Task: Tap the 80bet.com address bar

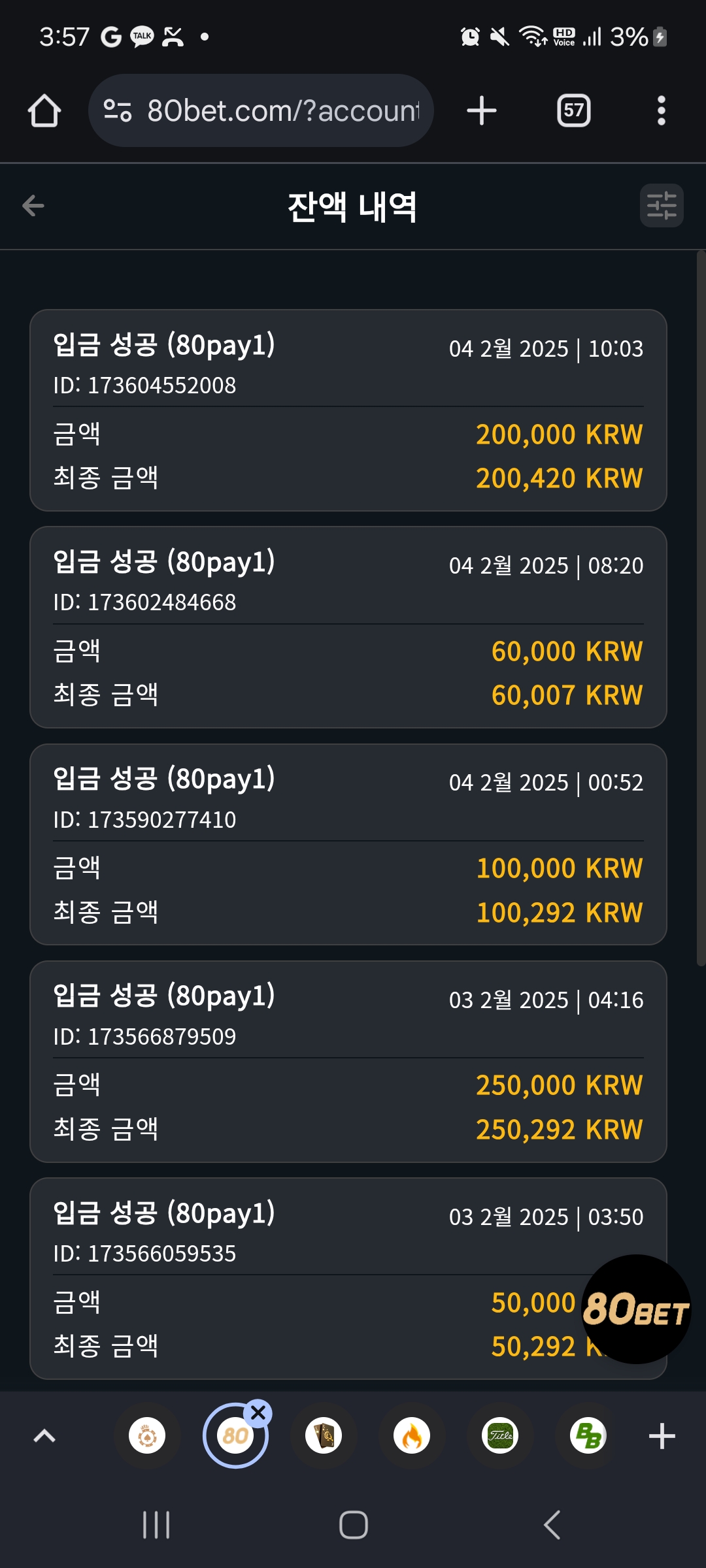Action: (261, 110)
